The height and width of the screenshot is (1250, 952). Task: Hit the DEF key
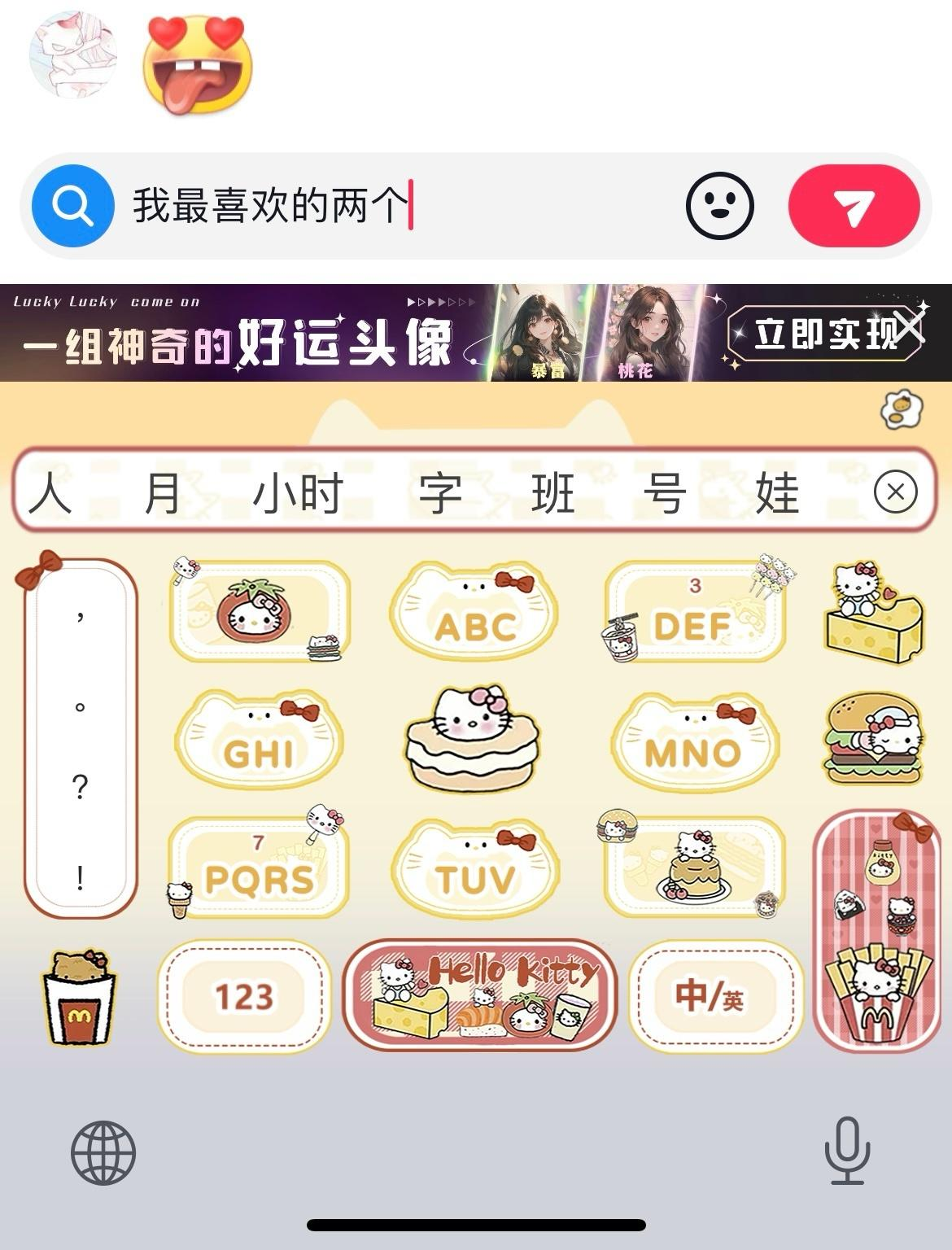pyautogui.click(x=693, y=614)
